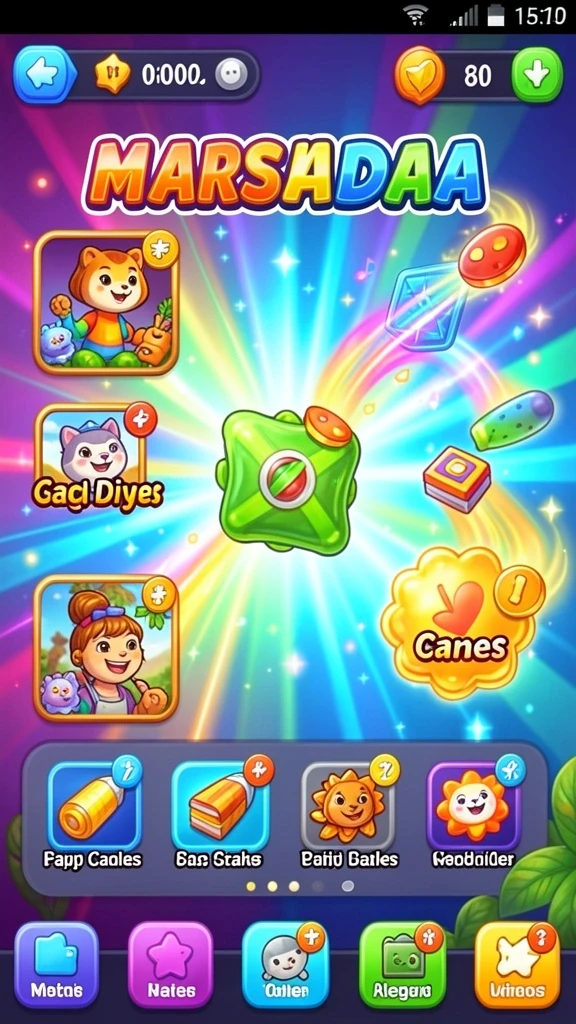Open the orange bear character tile
Image resolution: width=576 pixels, height=1024 pixels.
click(x=106, y=303)
